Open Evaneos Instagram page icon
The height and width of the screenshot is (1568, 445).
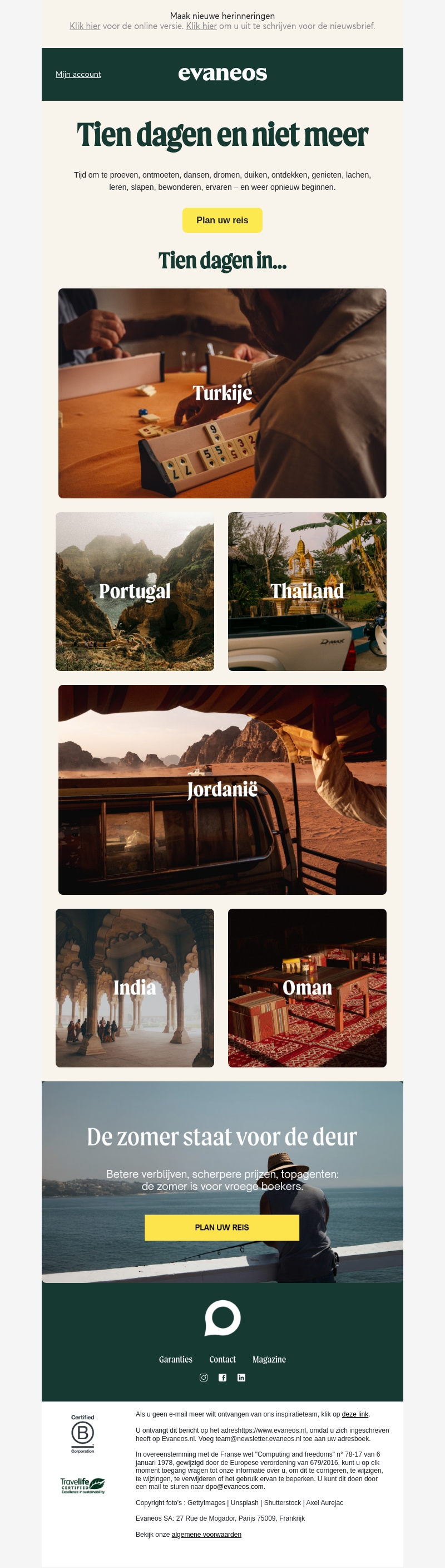click(x=204, y=1378)
